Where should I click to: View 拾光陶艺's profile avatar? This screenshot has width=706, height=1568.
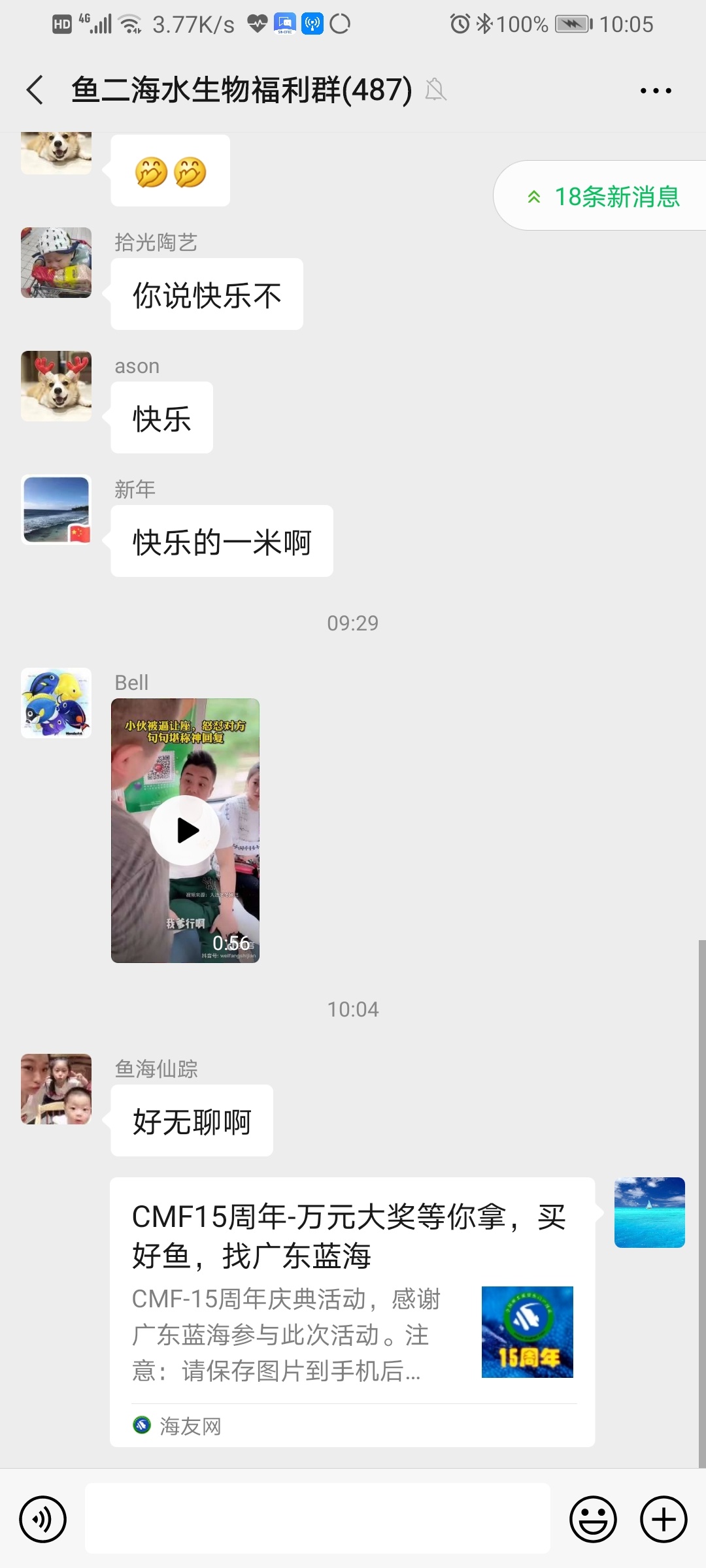click(x=56, y=263)
